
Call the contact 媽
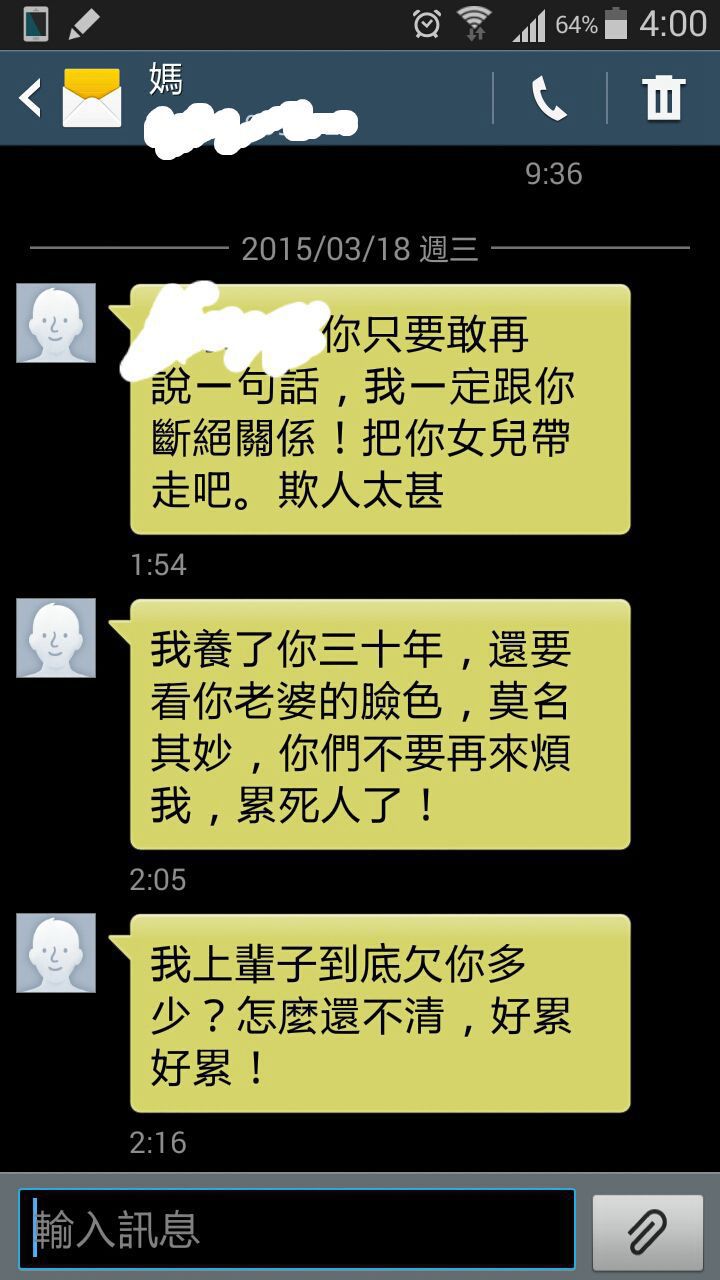[x=549, y=99]
